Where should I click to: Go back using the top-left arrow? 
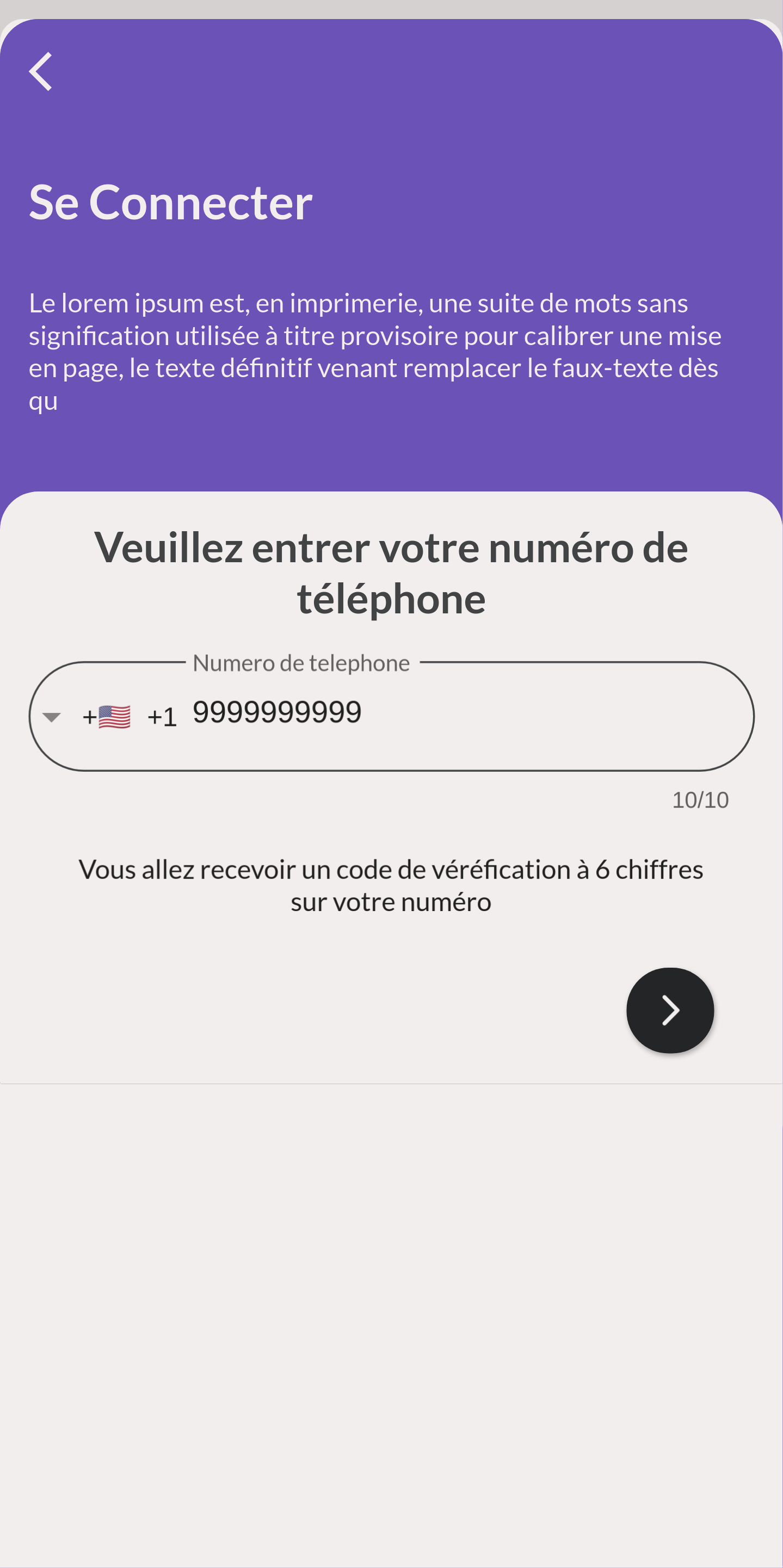41,71
